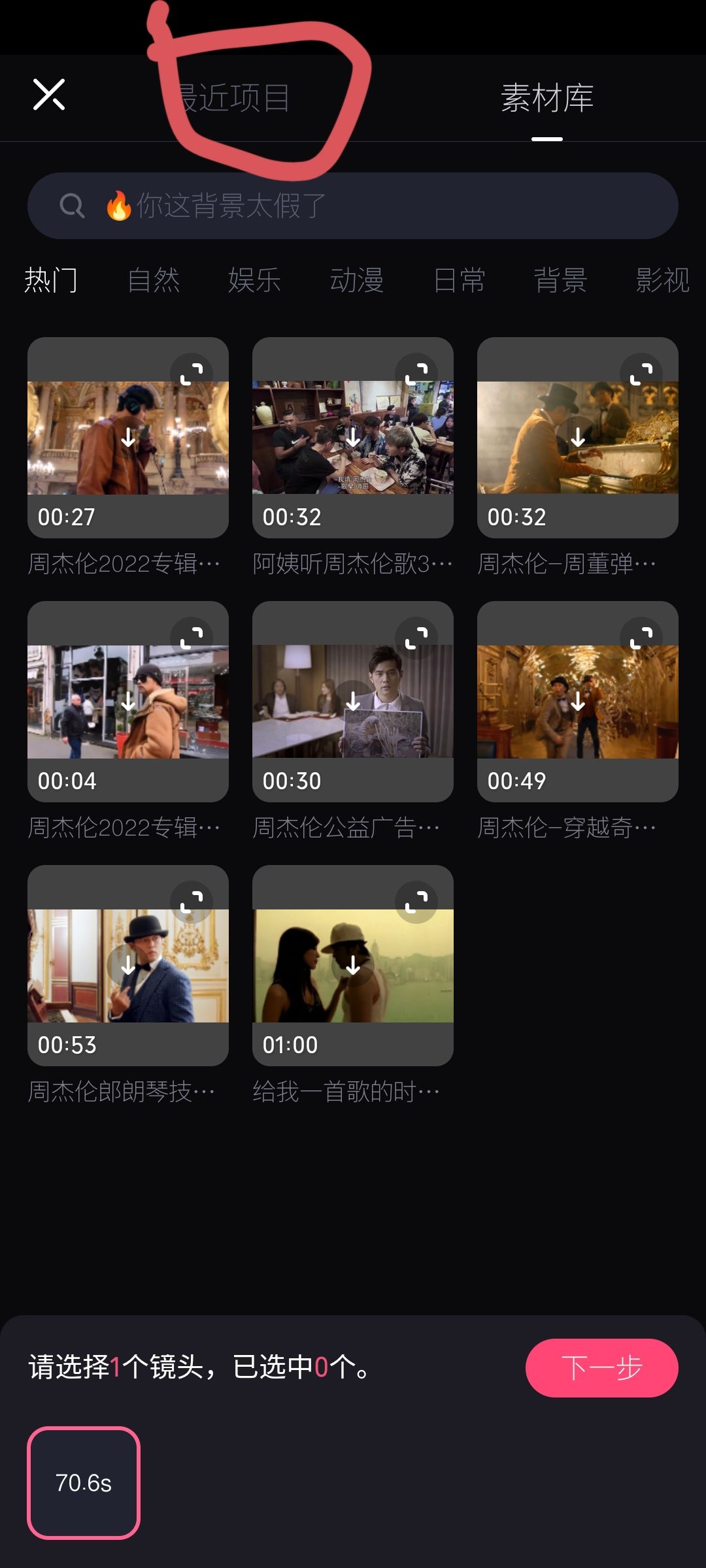Select the 素材库 tab
This screenshot has width=706, height=1568.
point(547,98)
